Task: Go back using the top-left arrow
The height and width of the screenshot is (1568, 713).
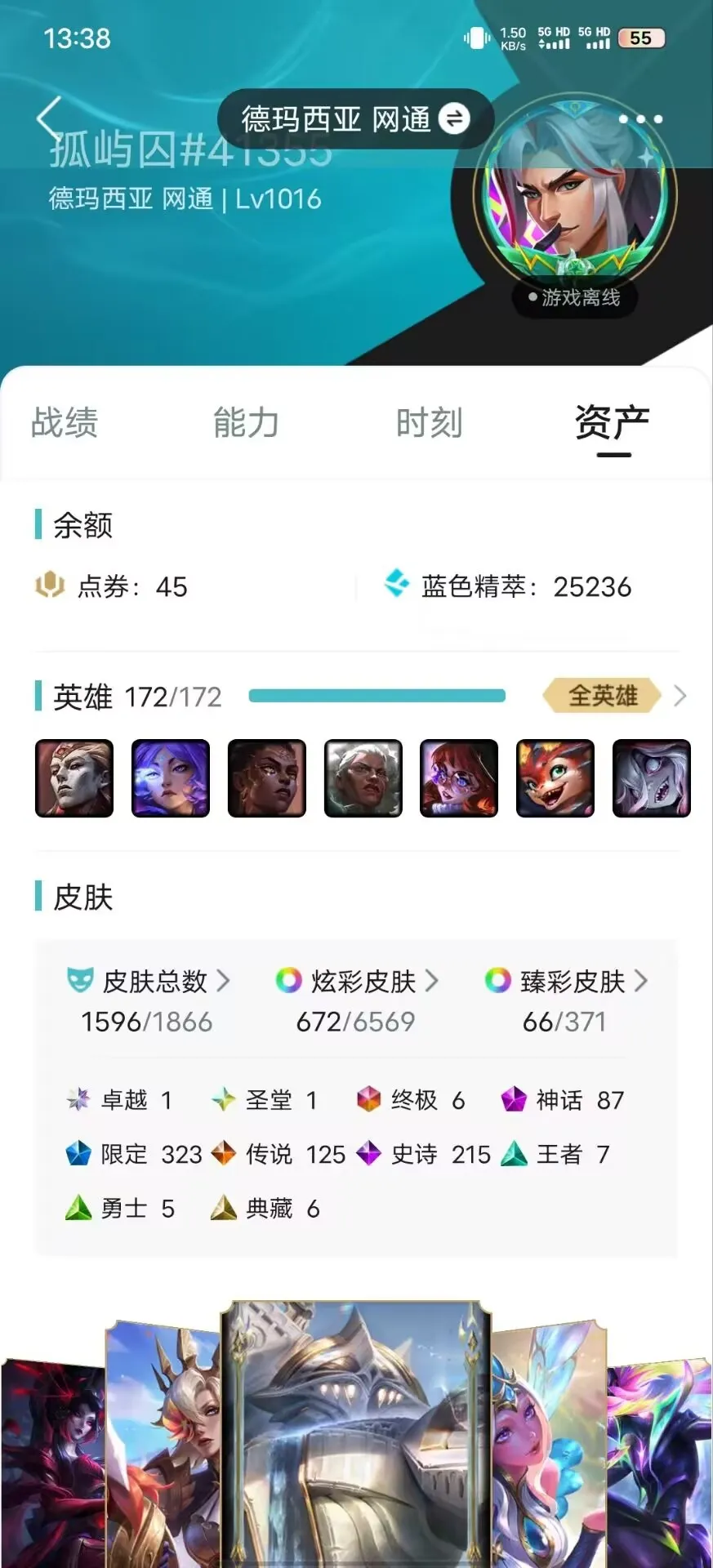Action: click(49, 119)
